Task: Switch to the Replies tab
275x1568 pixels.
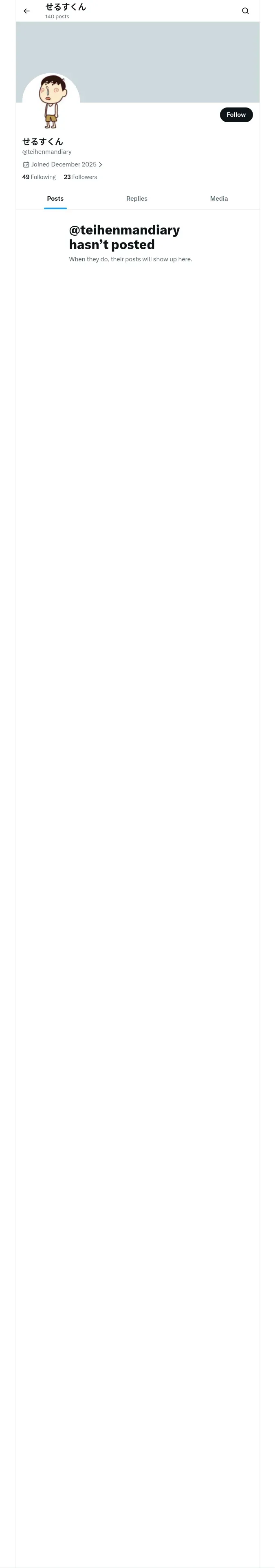Action: point(136,198)
